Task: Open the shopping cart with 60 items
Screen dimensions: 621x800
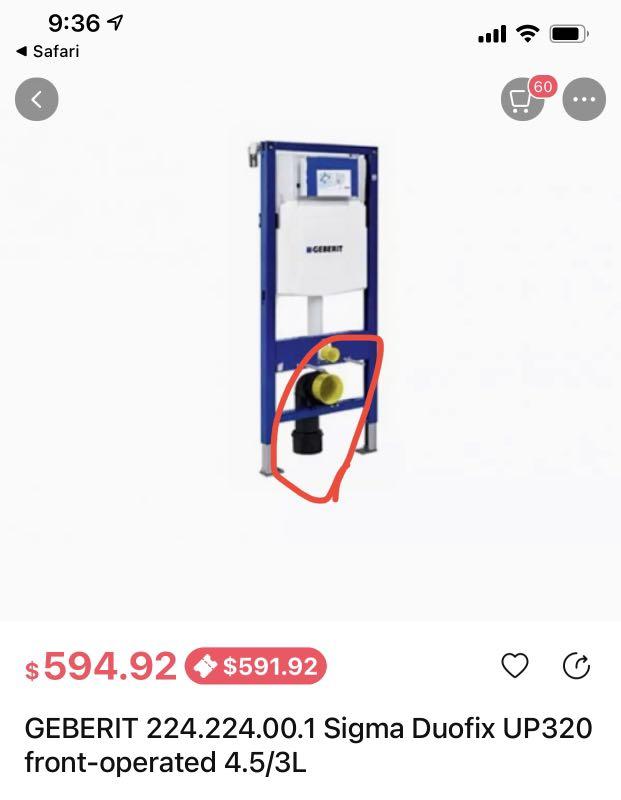Action: (522, 99)
